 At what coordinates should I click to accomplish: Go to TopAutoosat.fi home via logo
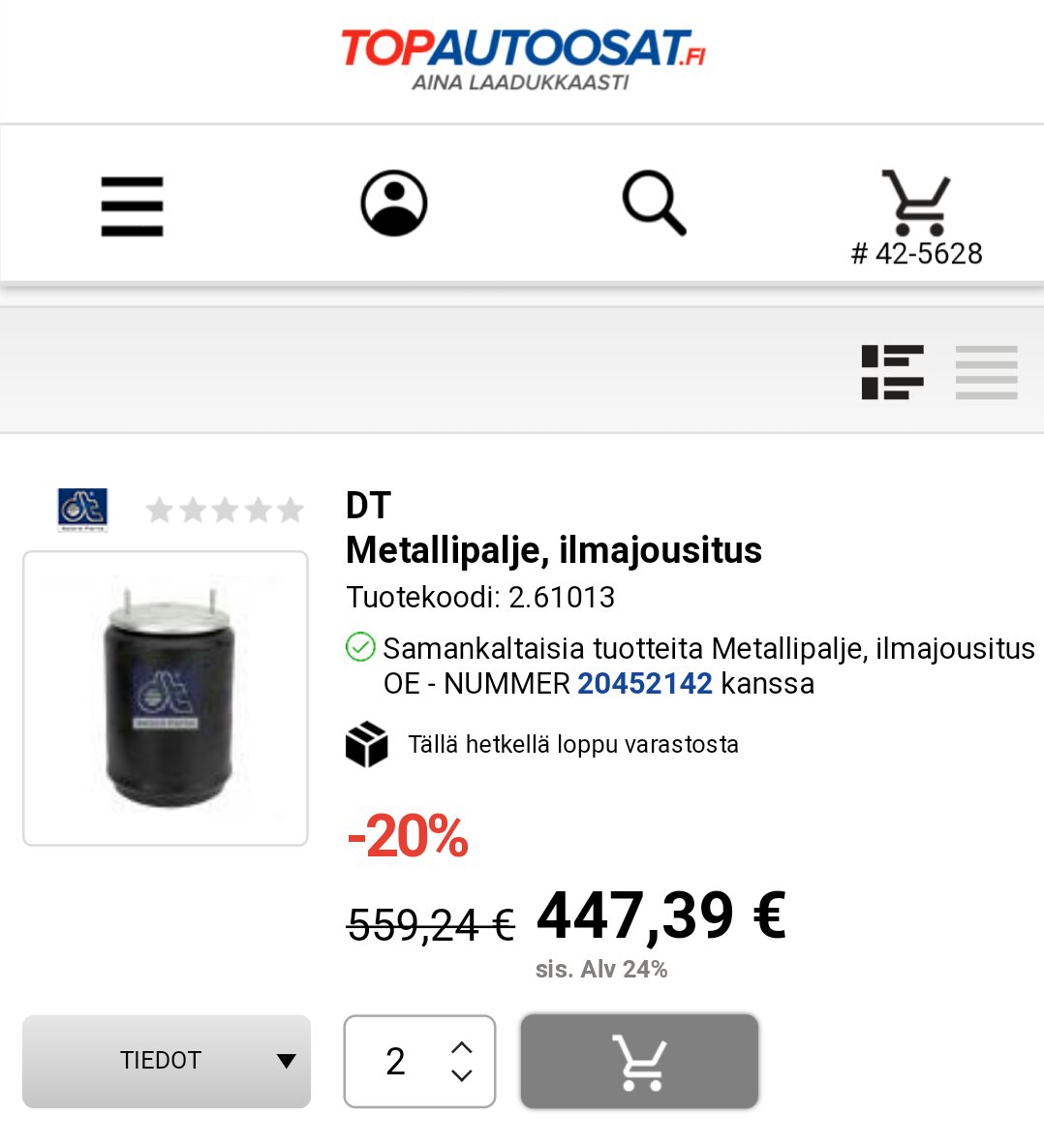point(522,58)
